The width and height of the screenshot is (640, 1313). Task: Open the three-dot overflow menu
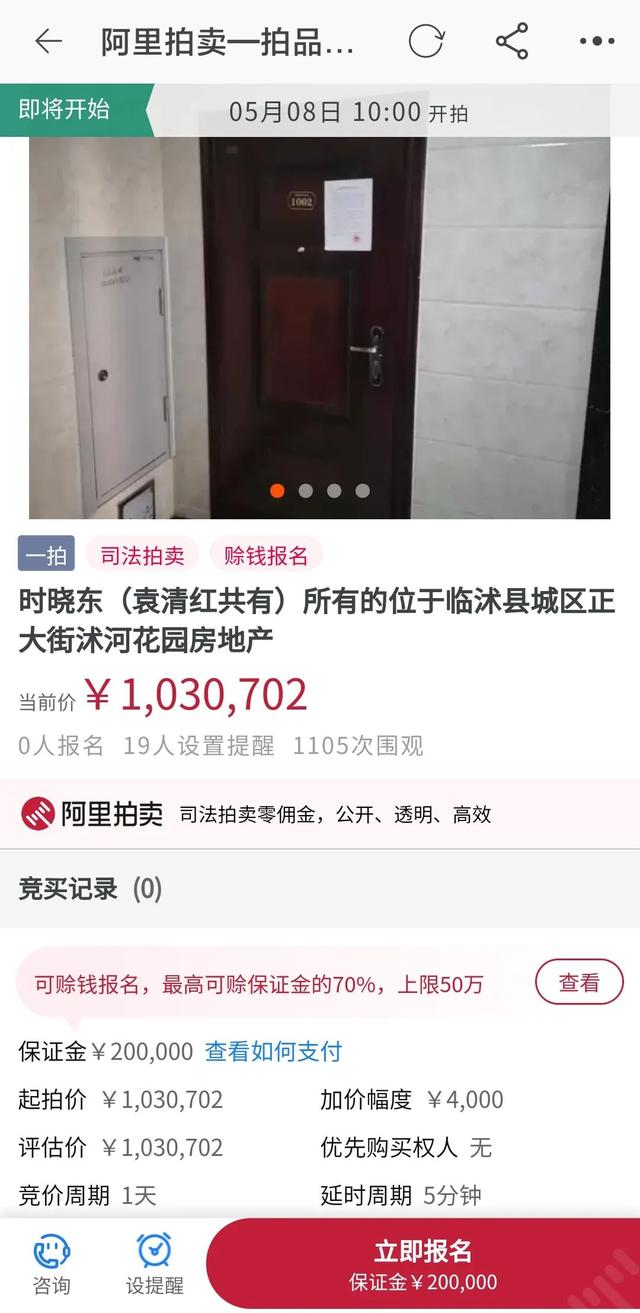pos(597,42)
